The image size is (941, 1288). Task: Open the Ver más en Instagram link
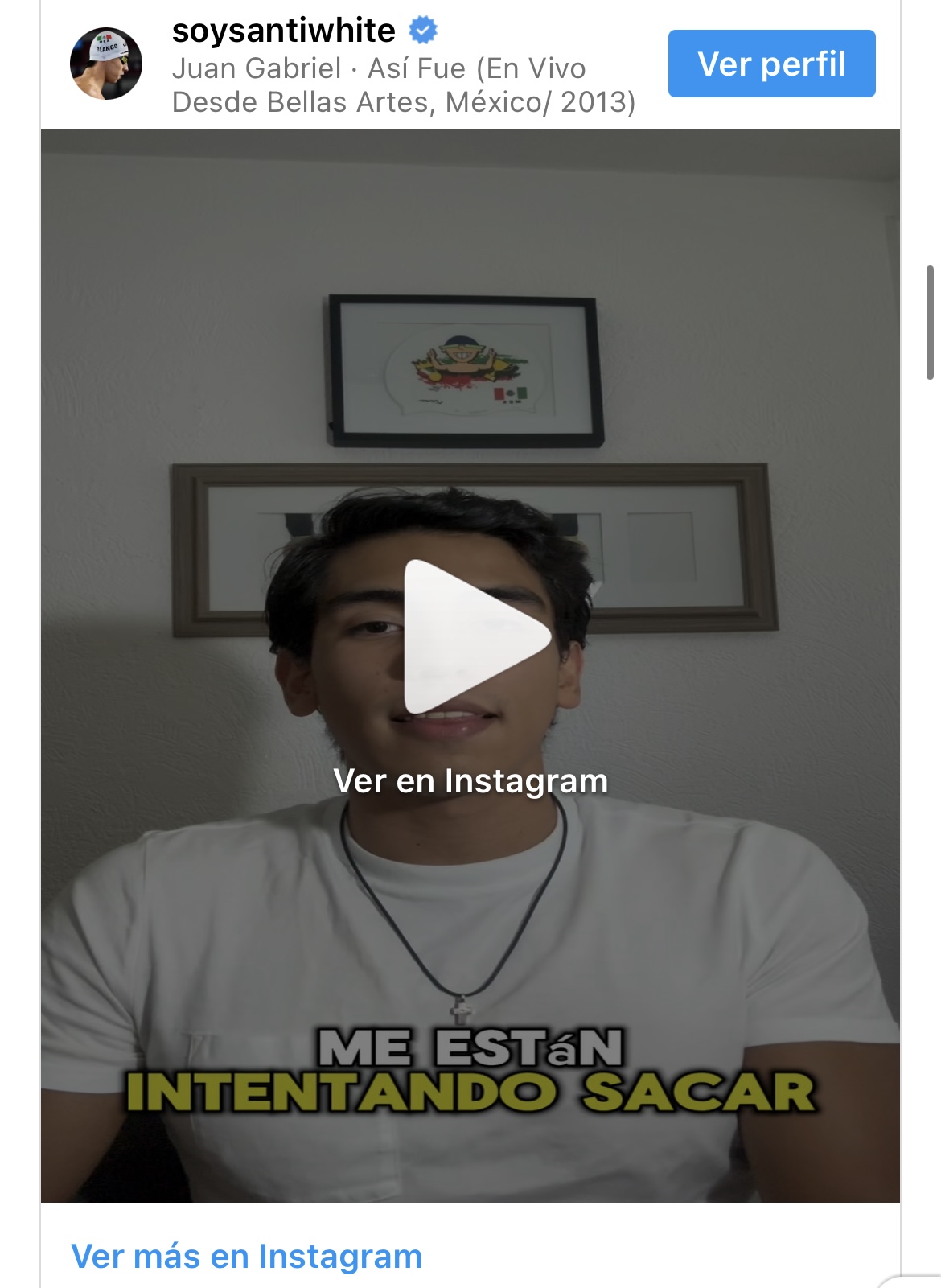click(246, 1256)
